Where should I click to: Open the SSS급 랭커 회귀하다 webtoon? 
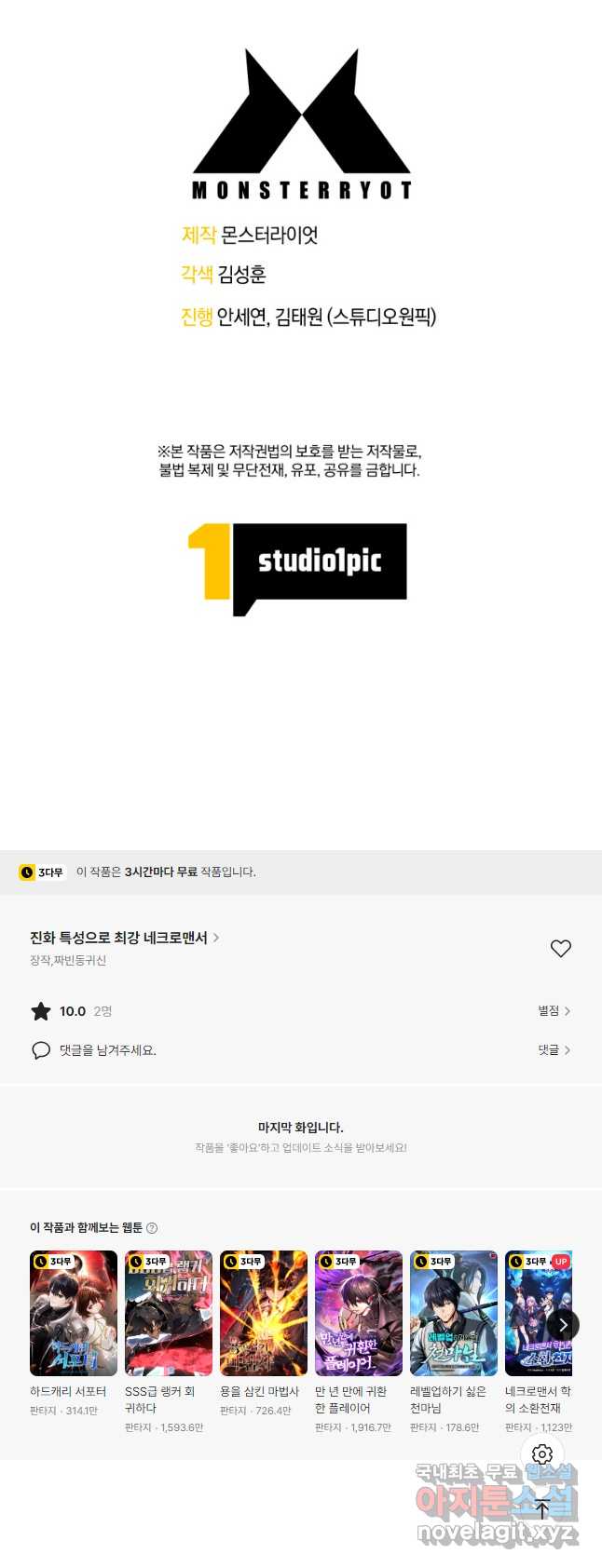[169, 1313]
